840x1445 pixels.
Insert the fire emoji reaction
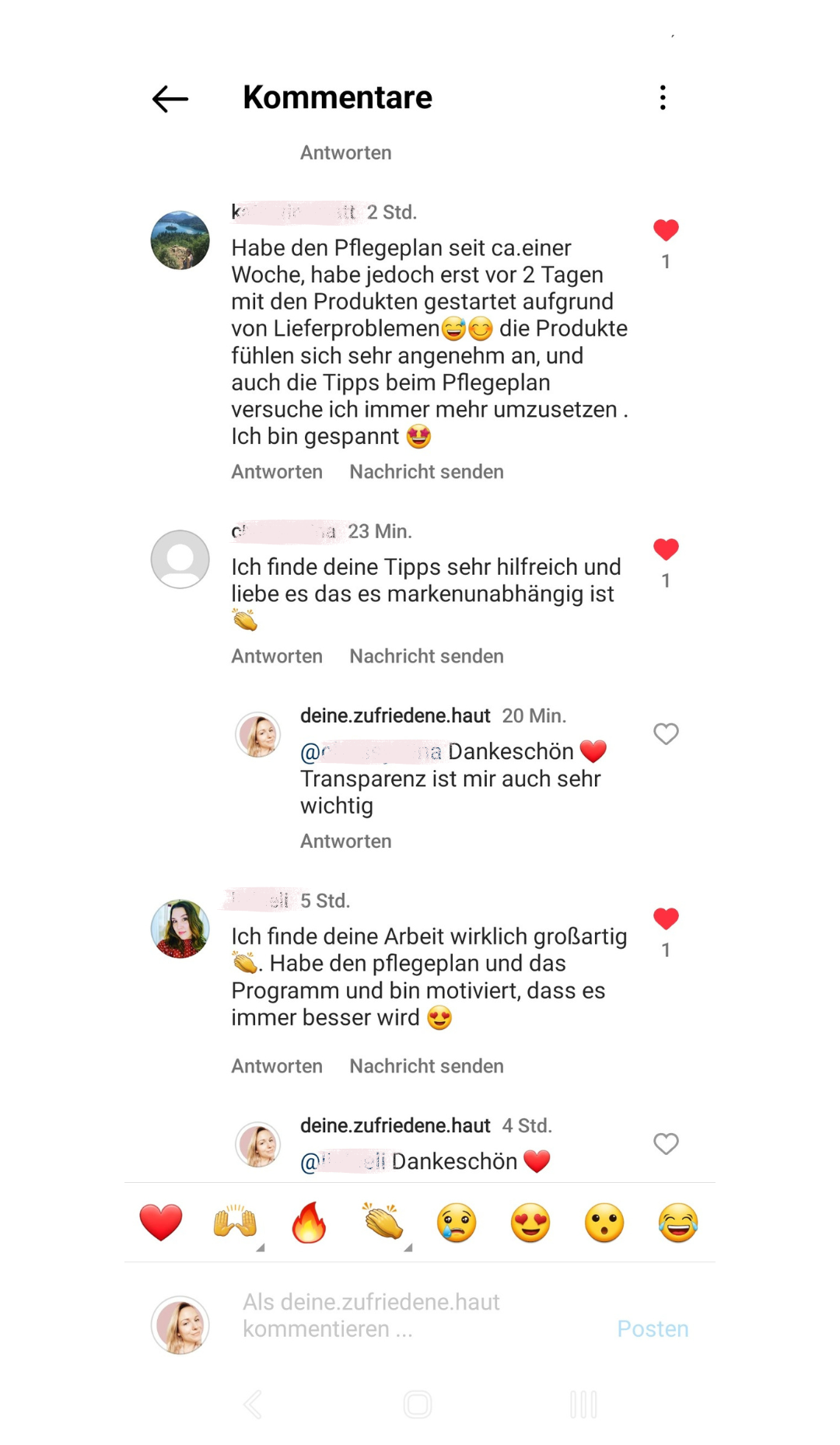(x=309, y=1223)
